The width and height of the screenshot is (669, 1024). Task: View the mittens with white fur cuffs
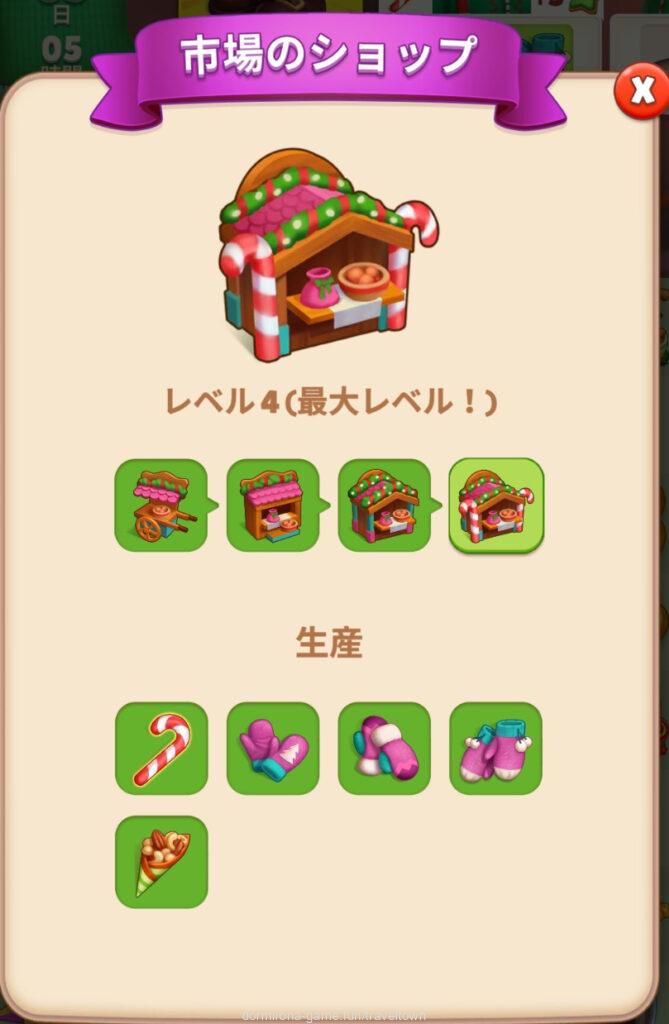pyautogui.click(x=384, y=748)
